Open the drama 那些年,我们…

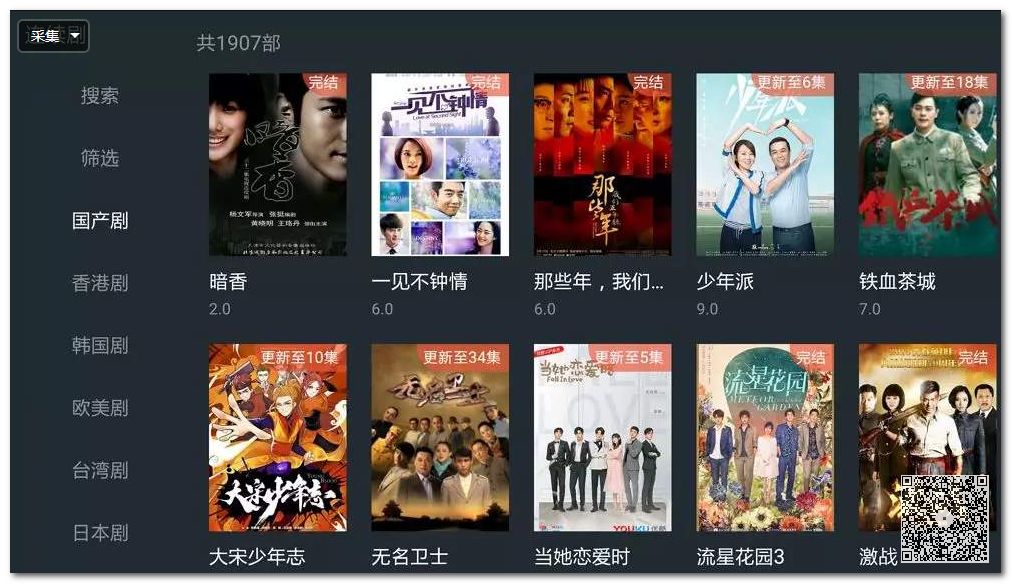(x=602, y=165)
